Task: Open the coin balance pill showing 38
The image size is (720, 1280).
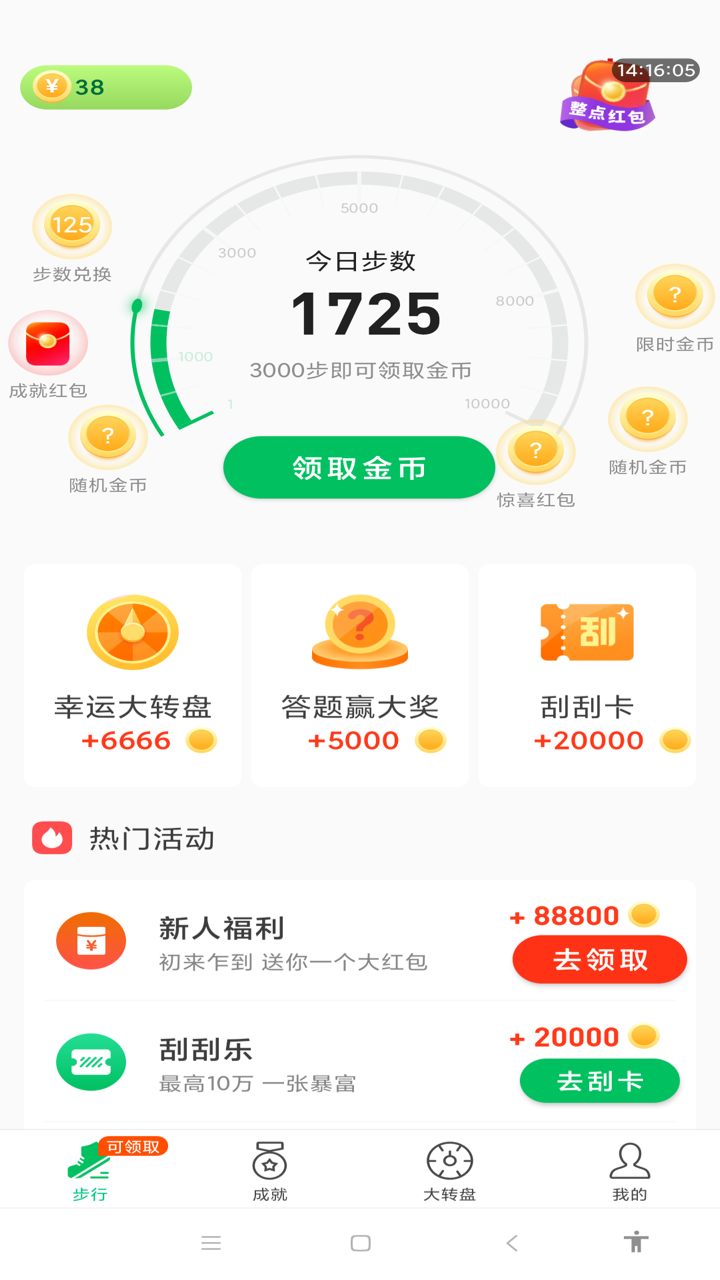Action: 105,87
